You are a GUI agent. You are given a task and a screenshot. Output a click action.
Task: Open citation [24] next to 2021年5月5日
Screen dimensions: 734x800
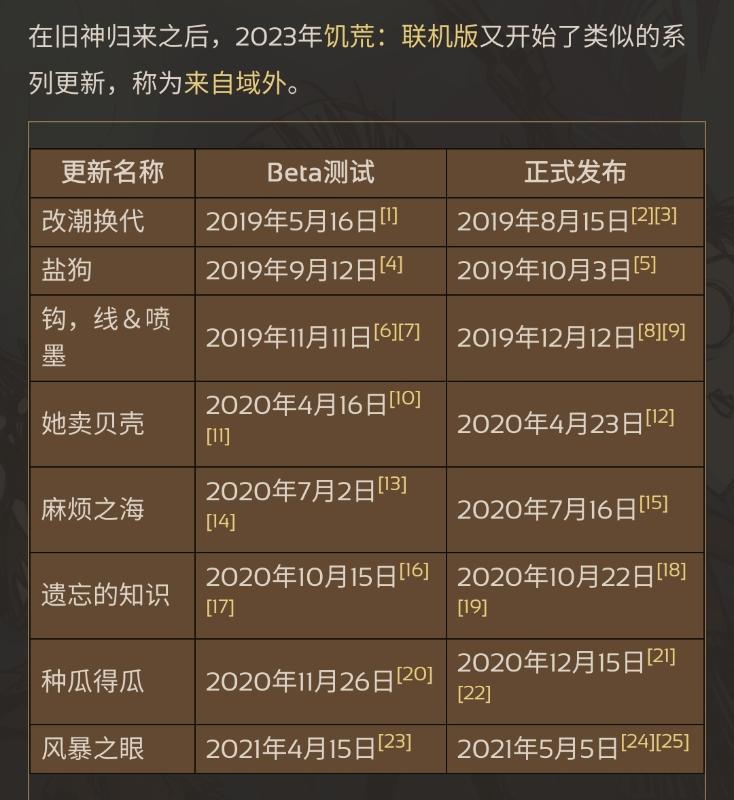tap(637, 742)
